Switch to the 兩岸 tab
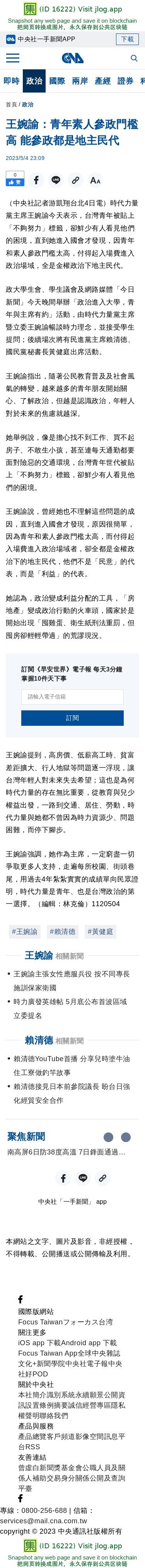145x1568 pixels. click(x=80, y=81)
